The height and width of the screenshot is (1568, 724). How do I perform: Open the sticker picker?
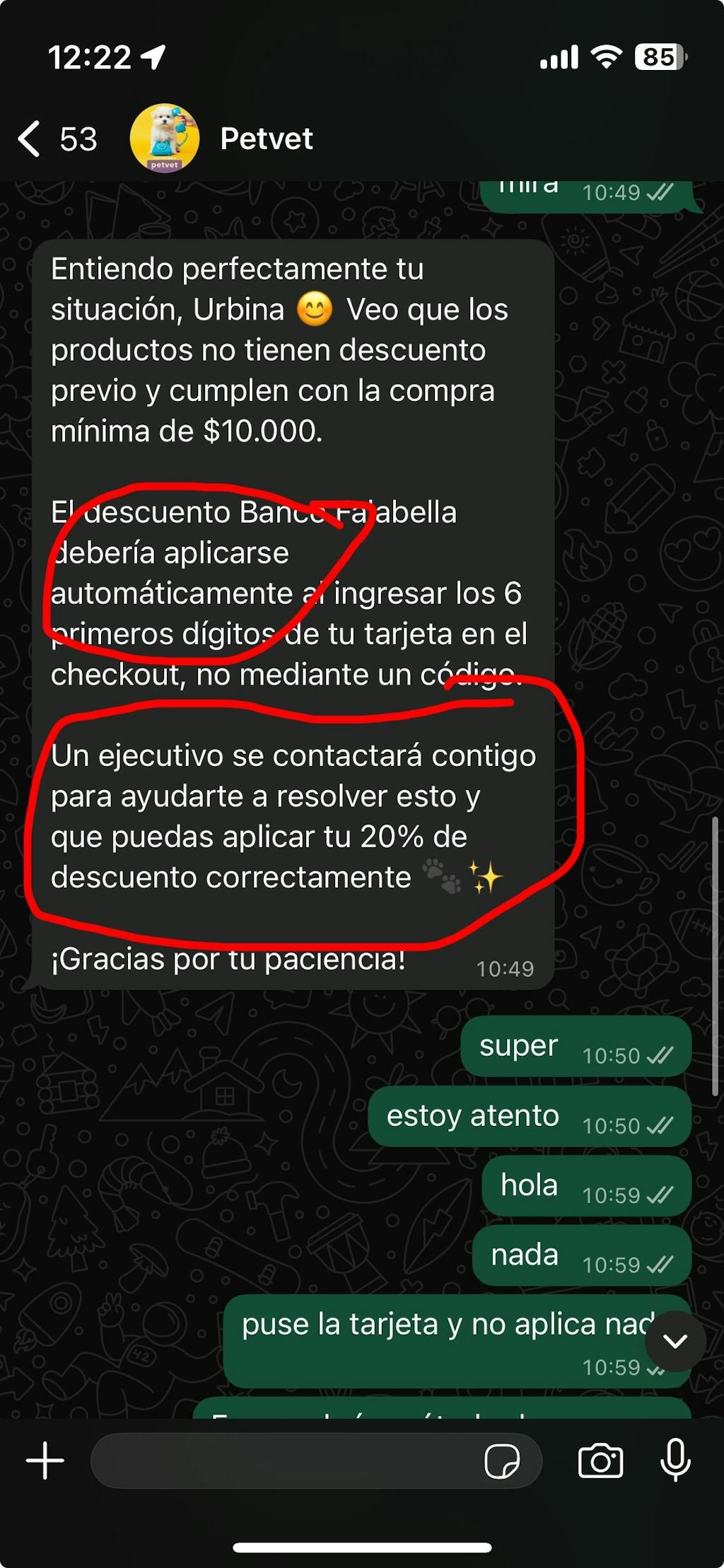click(502, 1461)
